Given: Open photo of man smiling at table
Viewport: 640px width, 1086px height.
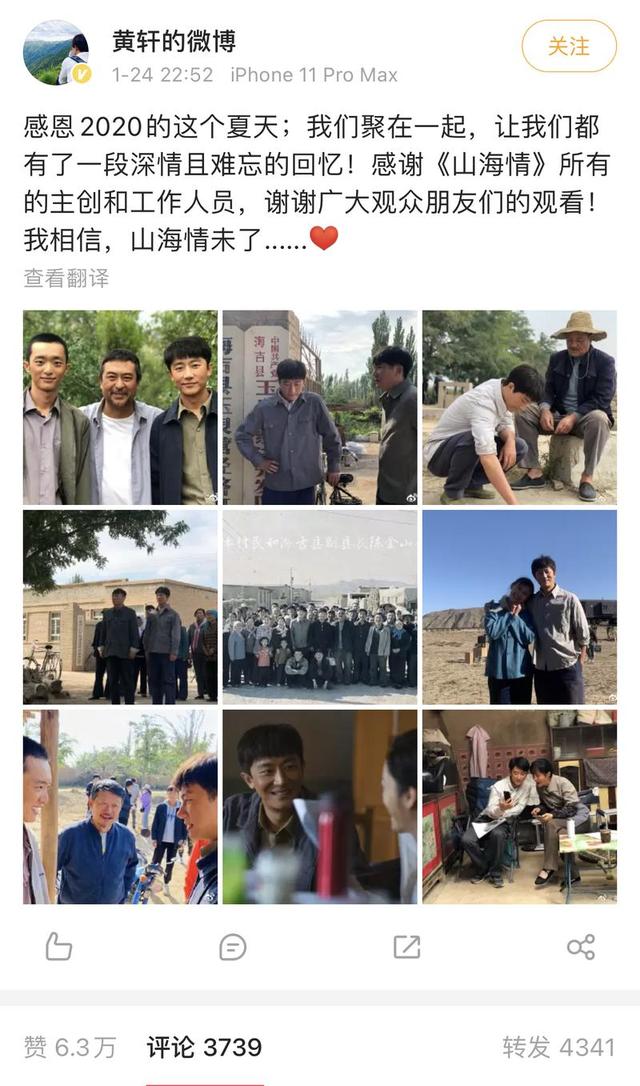Looking at the screenshot, I should (320, 806).
